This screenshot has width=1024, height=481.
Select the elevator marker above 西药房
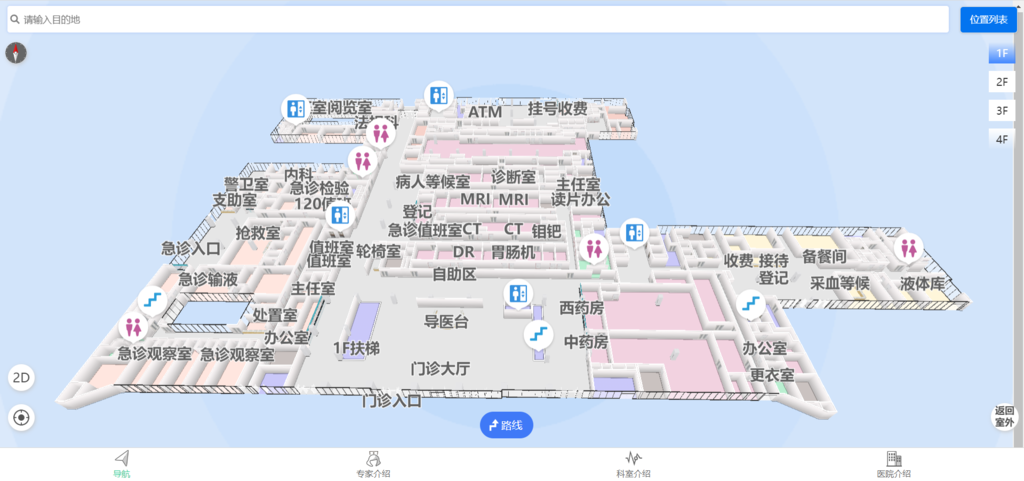(x=517, y=293)
